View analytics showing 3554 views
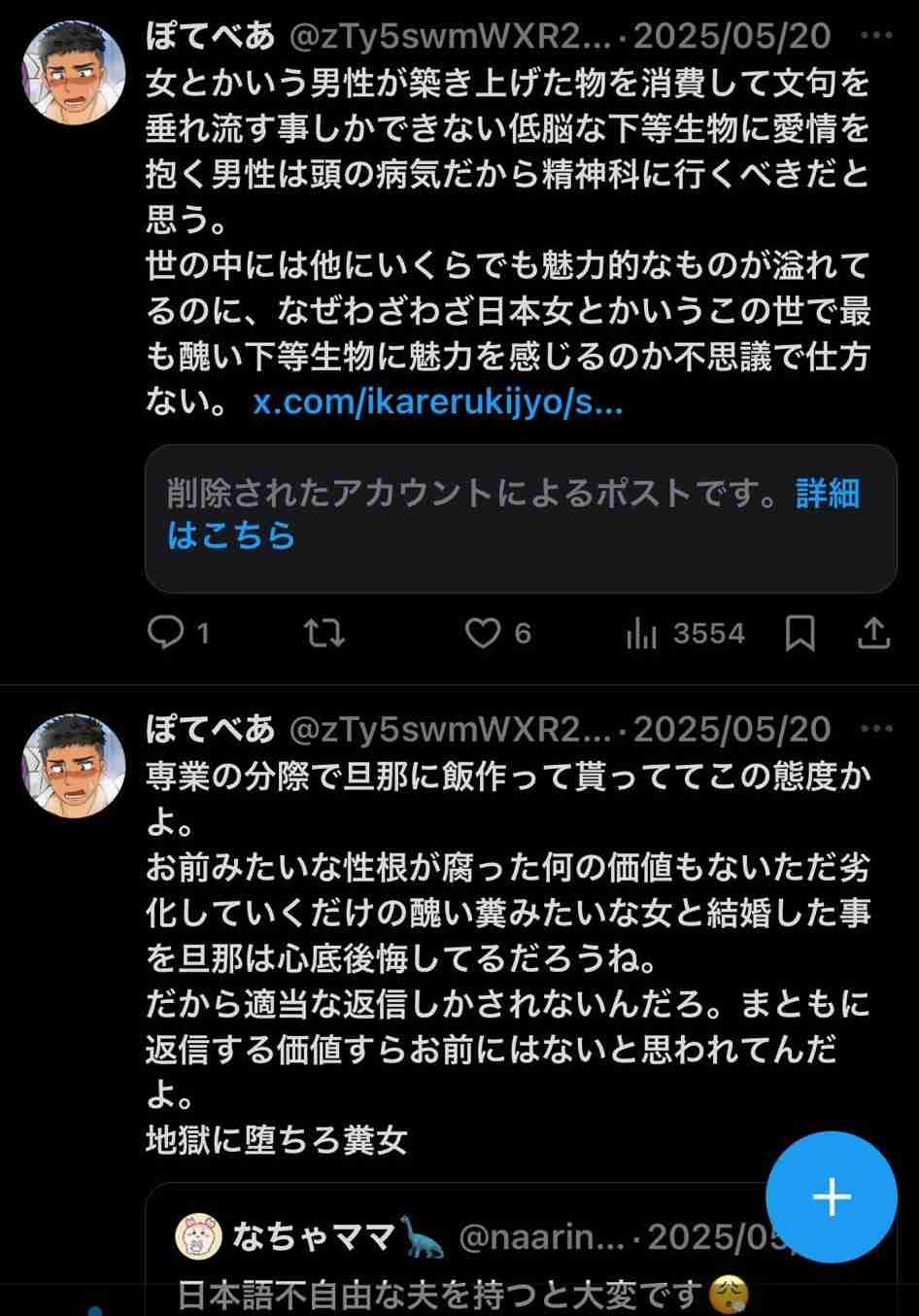Image resolution: width=919 pixels, height=1316 pixels. 686,634
